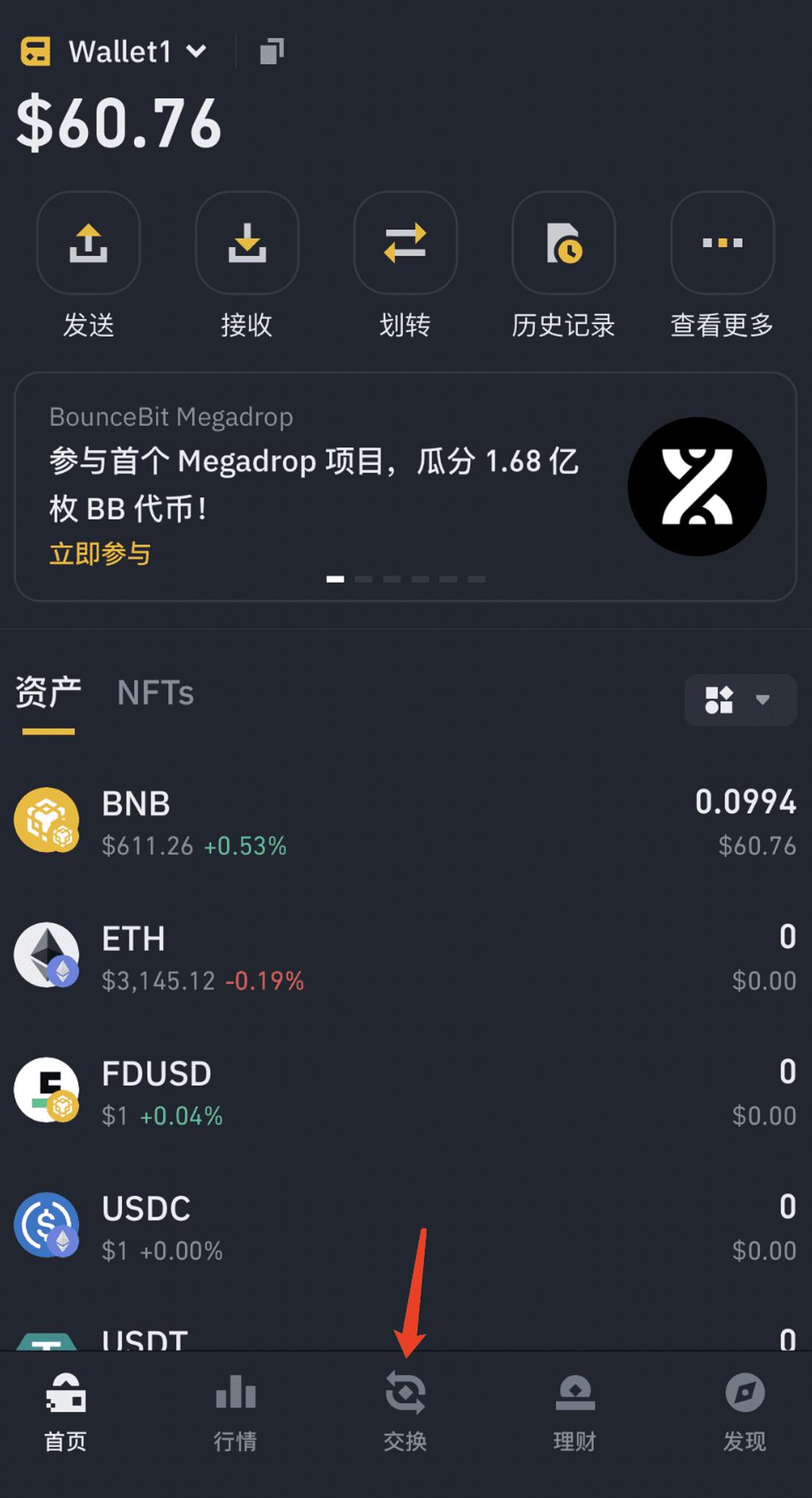Expand the asset view layout dropdown
812x1498 pixels.
tap(740, 699)
